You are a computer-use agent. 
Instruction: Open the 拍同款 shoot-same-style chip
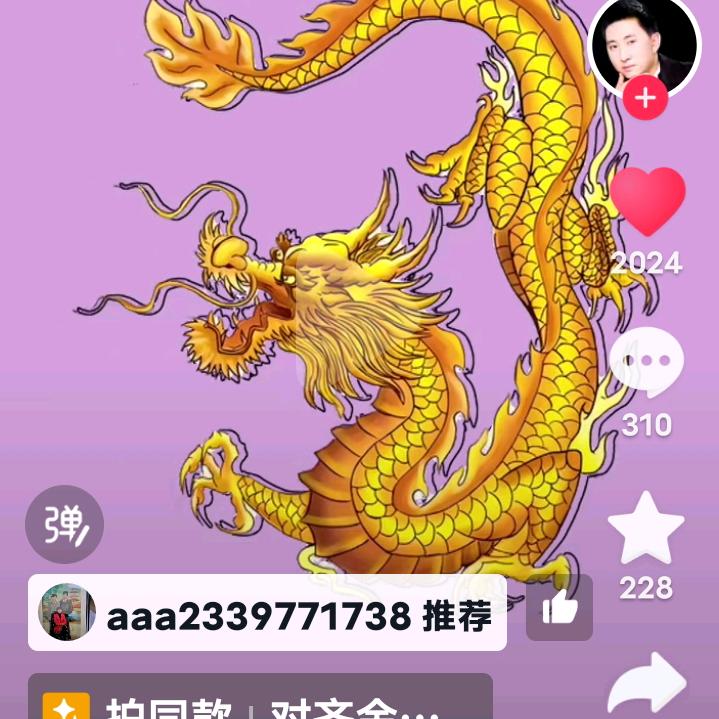click(170, 707)
